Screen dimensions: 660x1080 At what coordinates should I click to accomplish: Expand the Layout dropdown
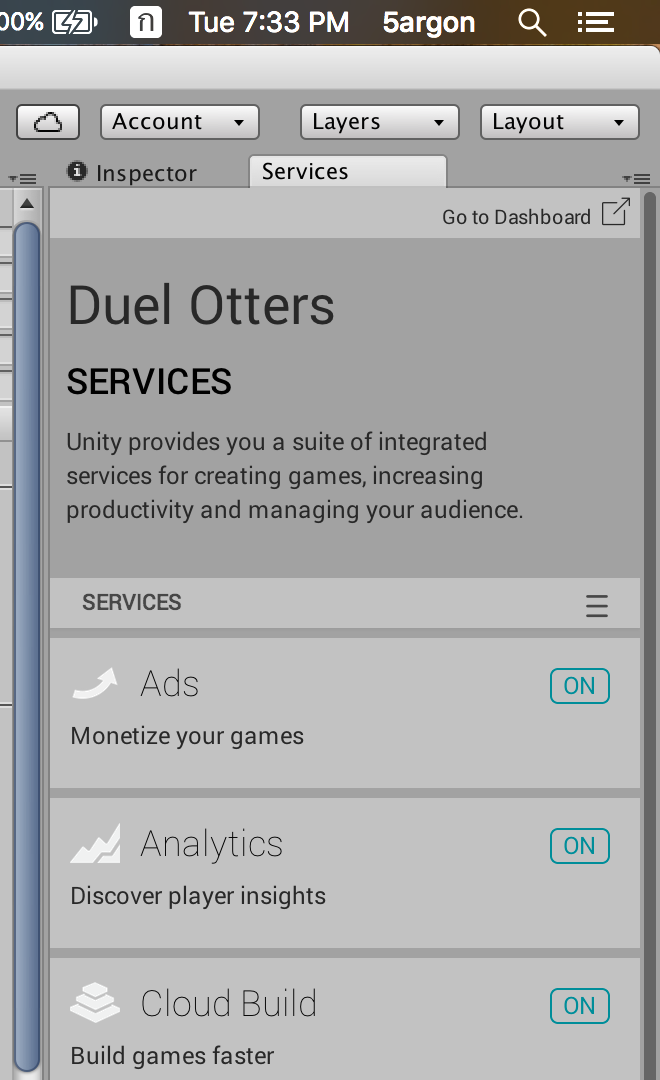[x=559, y=122]
